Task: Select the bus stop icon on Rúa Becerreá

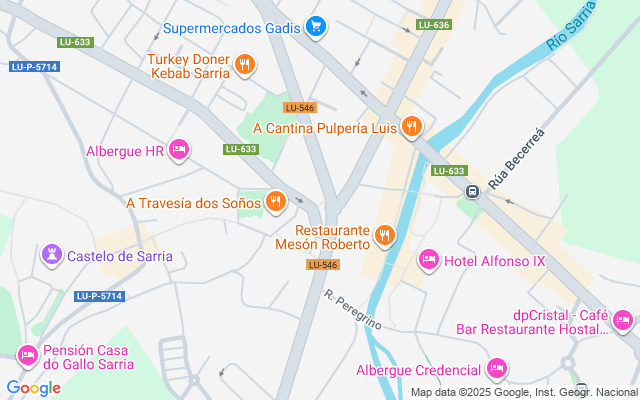Action: coord(472,191)
